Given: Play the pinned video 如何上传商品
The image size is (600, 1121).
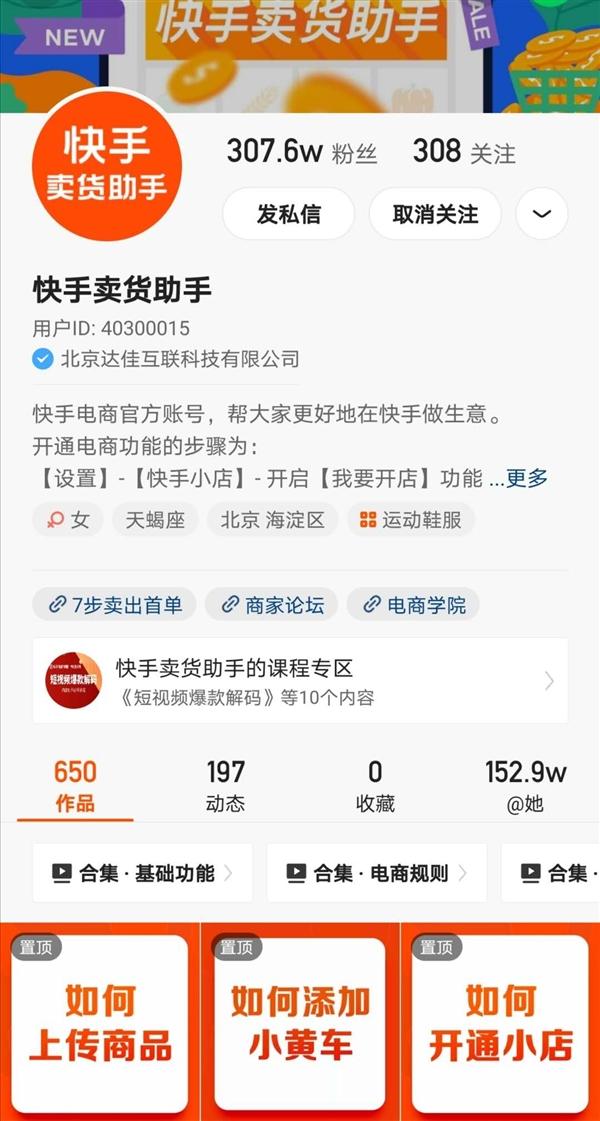Looking at the screenshot, I should point(99,1025).
